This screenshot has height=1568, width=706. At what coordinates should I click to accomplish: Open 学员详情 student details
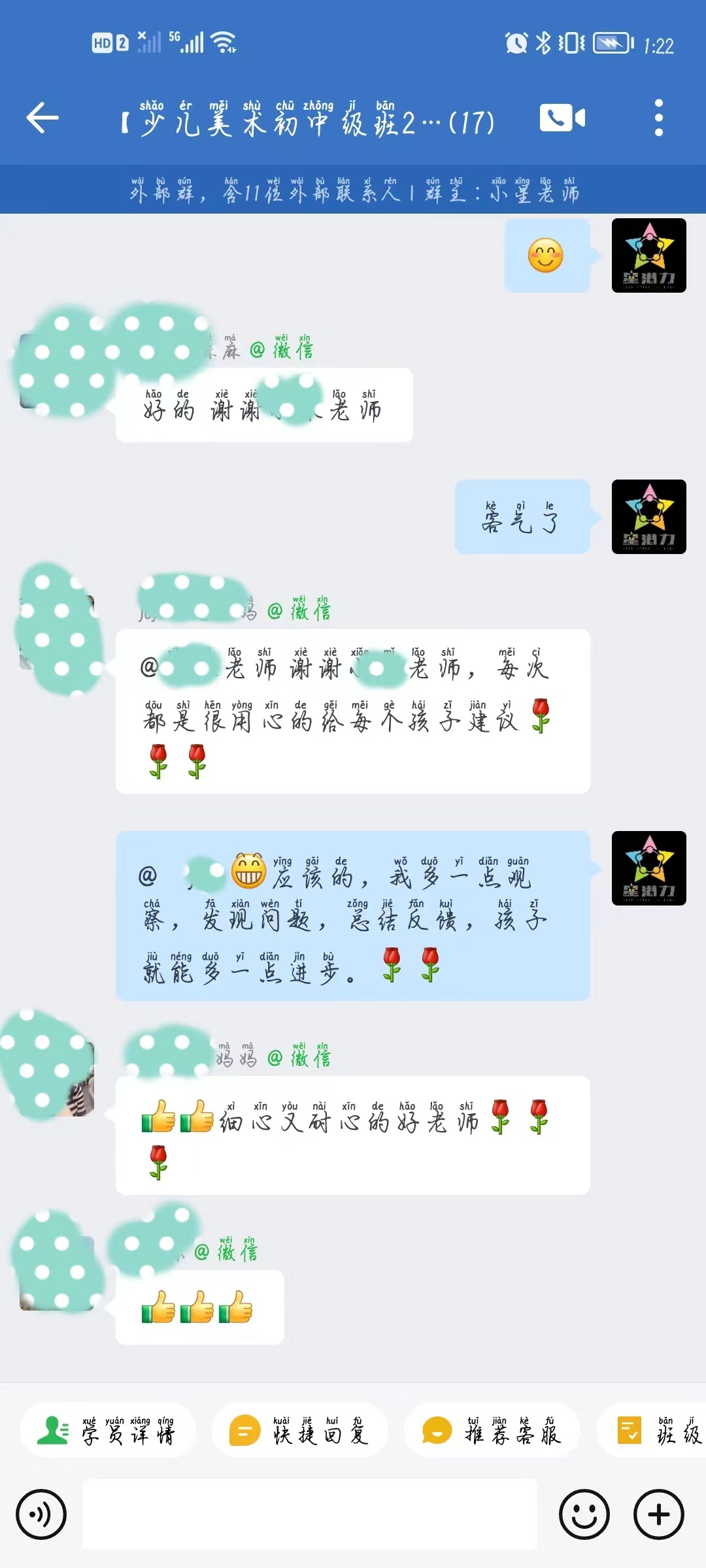tap(107, 1431)
